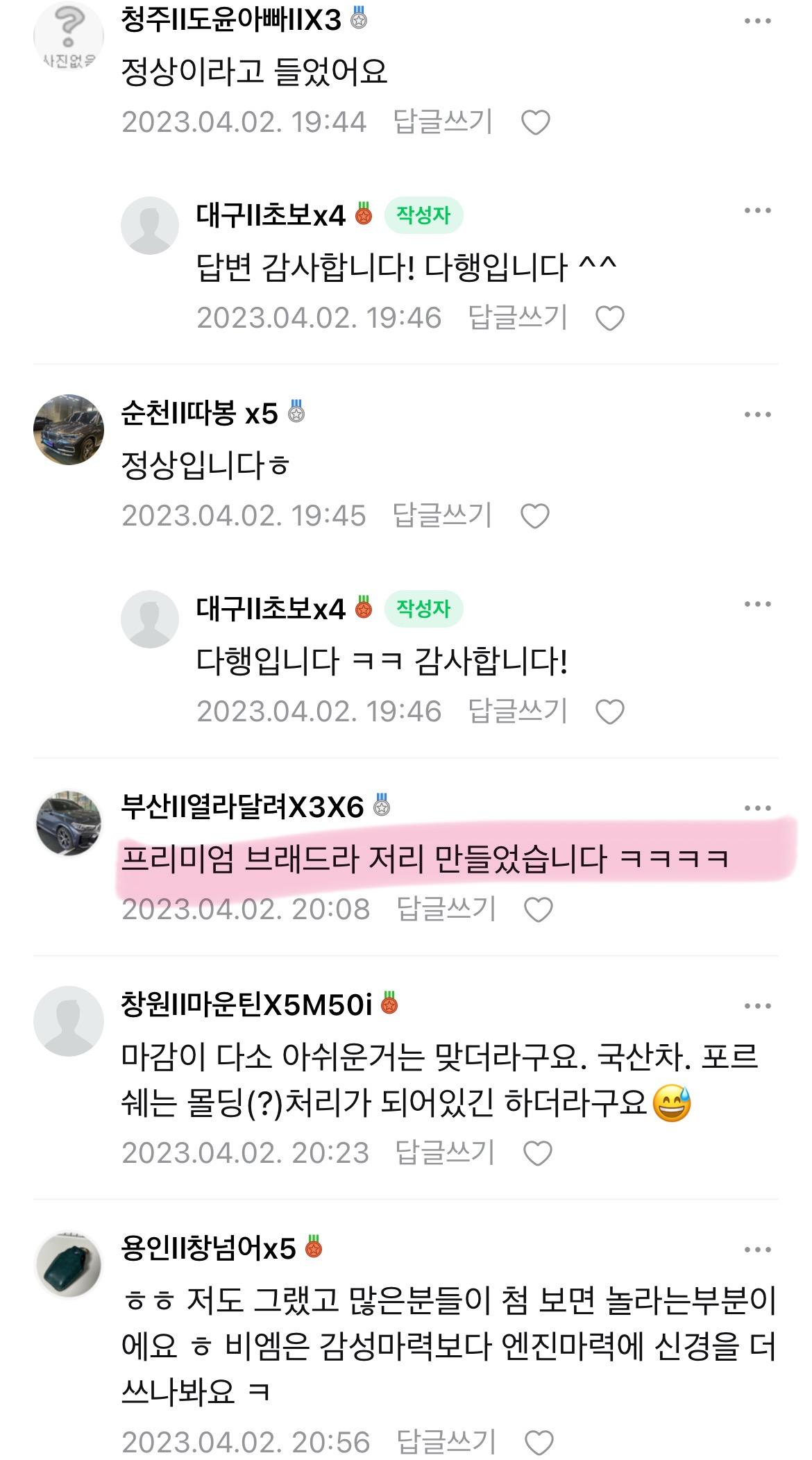Write a reply to 창원II마운틴X5M50i

tap(444, 1153)
